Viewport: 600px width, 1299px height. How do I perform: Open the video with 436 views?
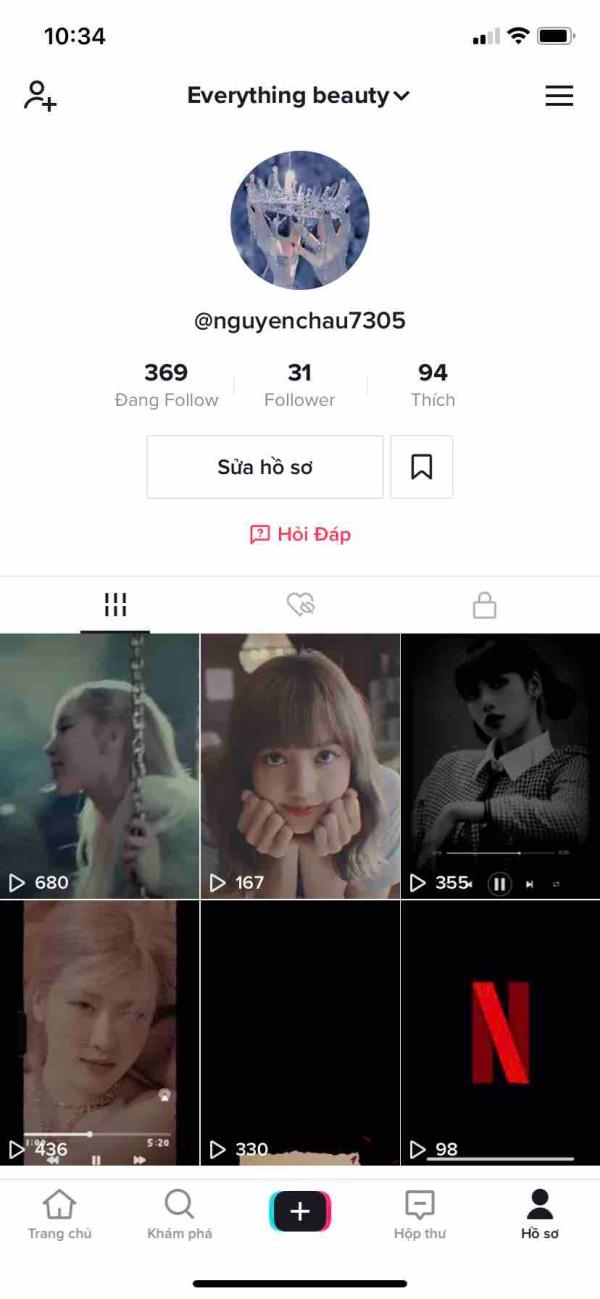pyautogui.click(x=99, y=1032)
